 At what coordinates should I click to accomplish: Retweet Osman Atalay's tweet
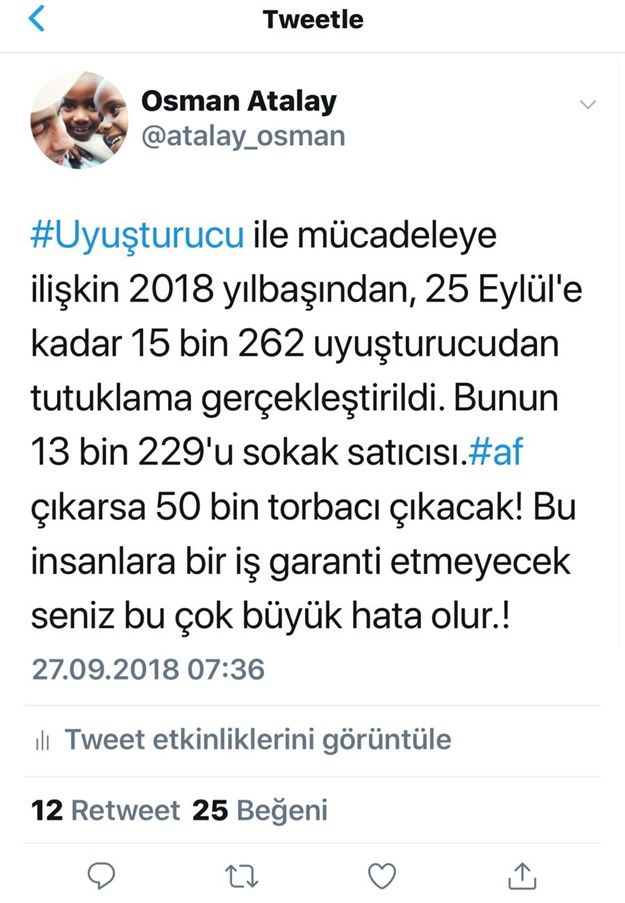[241, 876]
